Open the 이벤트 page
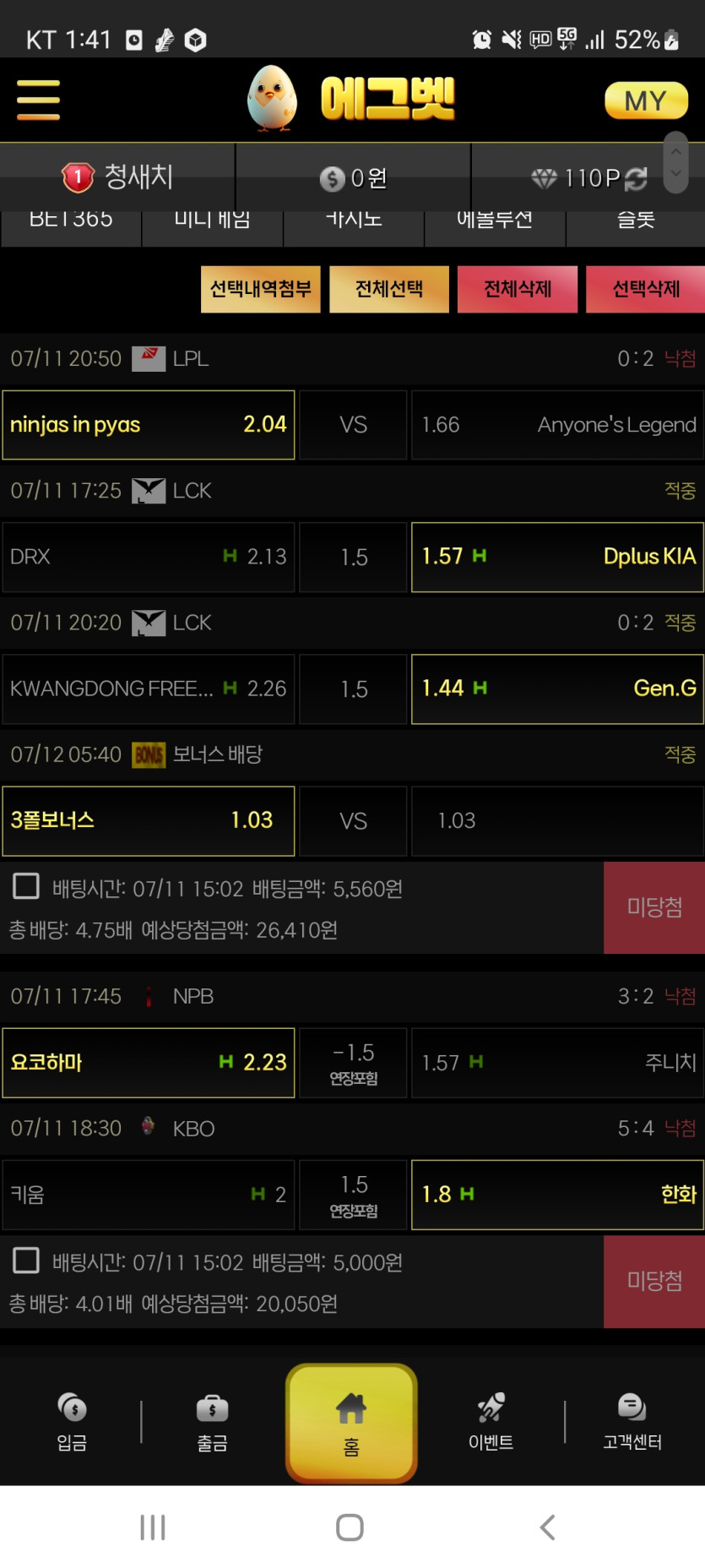705x1568 pixels. click(491, 1421)
